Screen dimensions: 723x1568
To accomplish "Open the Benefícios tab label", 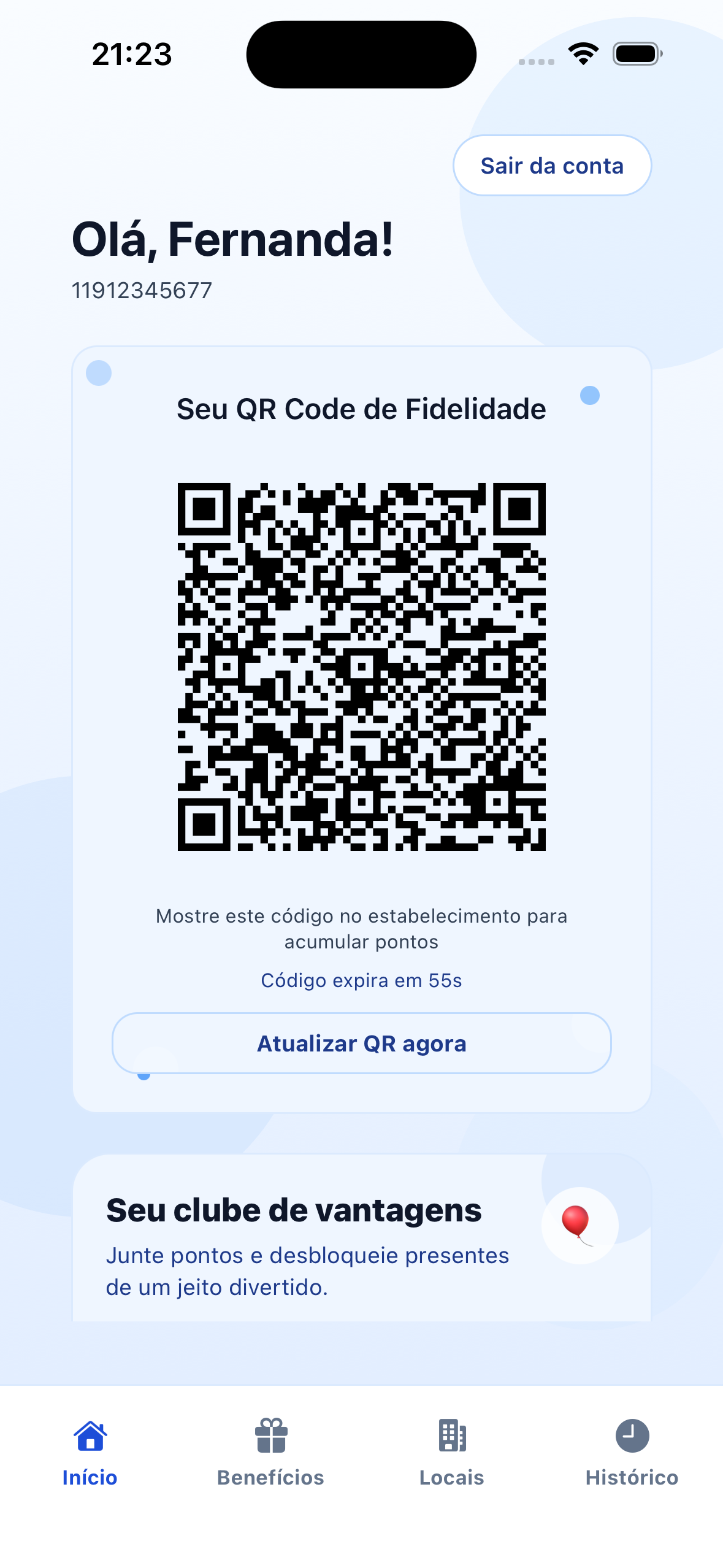I will [x=270, y=1477].
